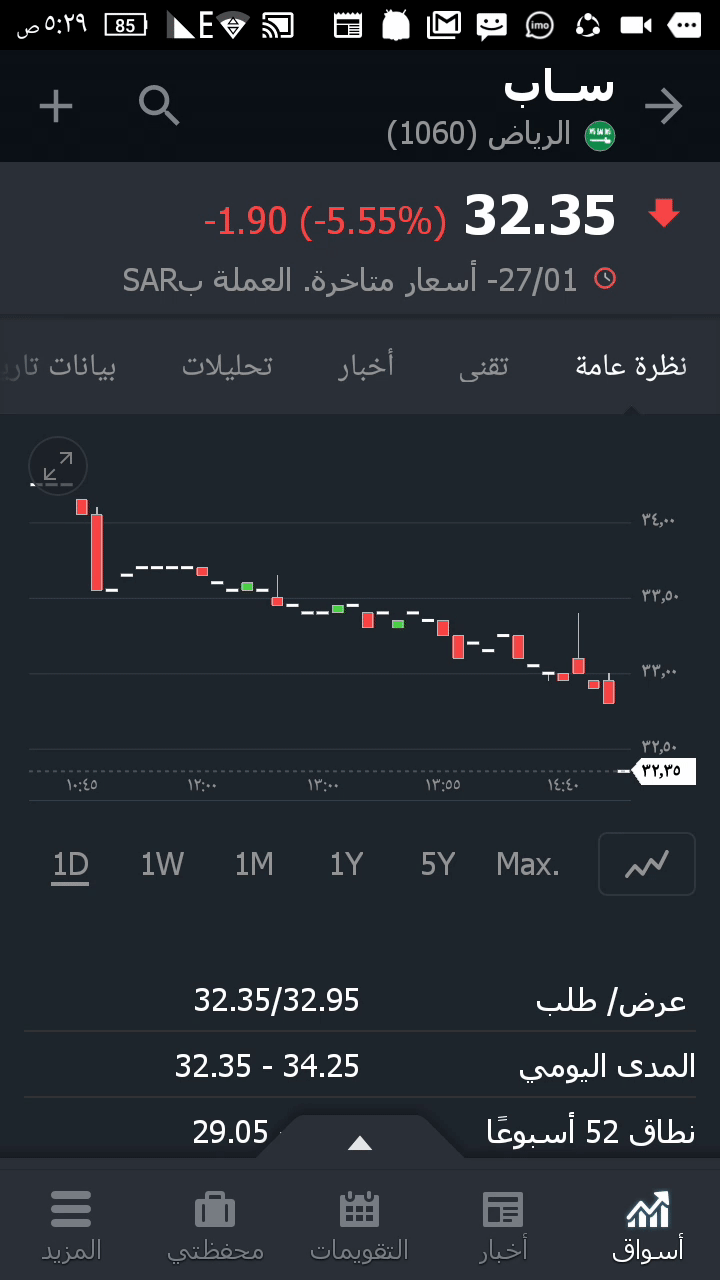Open the search magnifier icon

pyautogui.click(x=159, y=105)
